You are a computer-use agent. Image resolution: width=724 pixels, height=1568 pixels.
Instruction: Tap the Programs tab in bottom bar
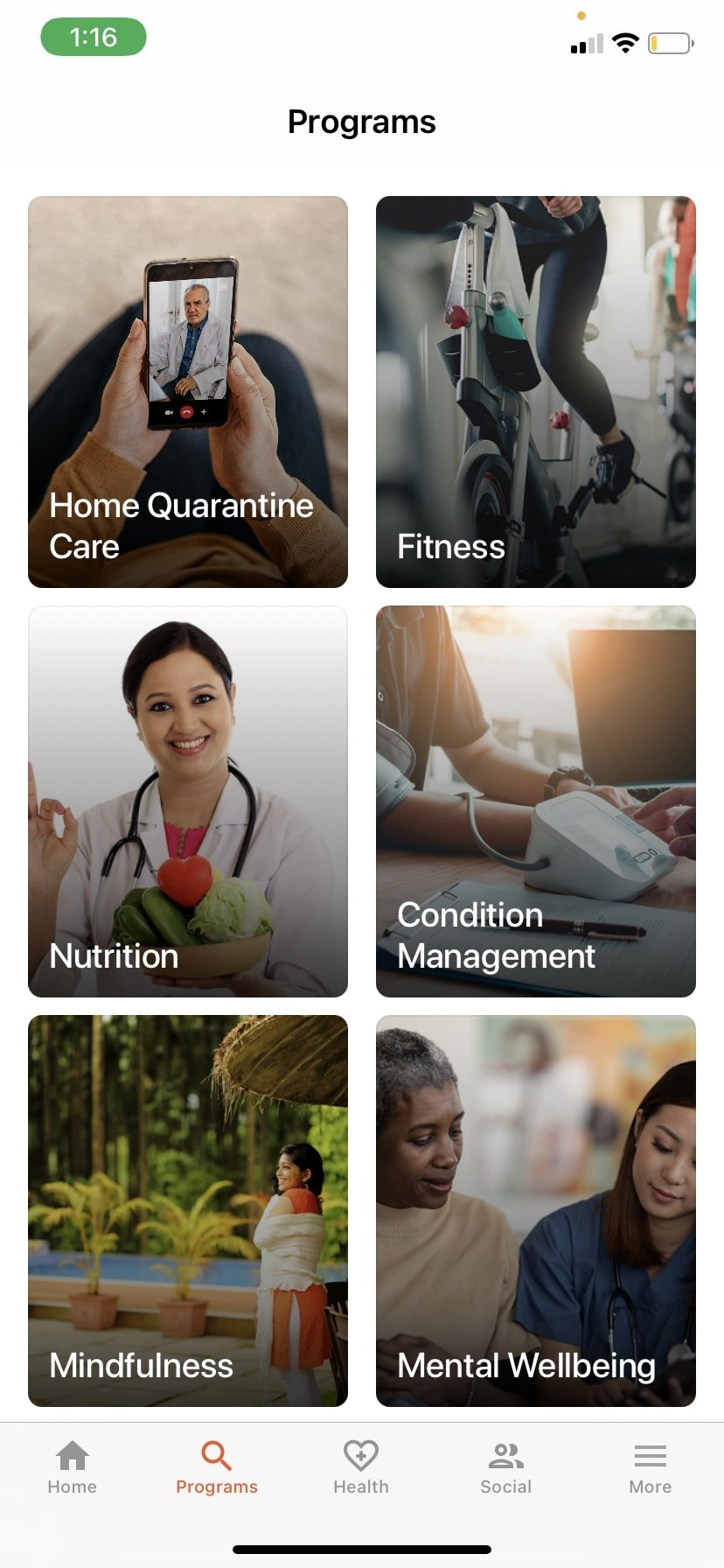click(217, 1468)
